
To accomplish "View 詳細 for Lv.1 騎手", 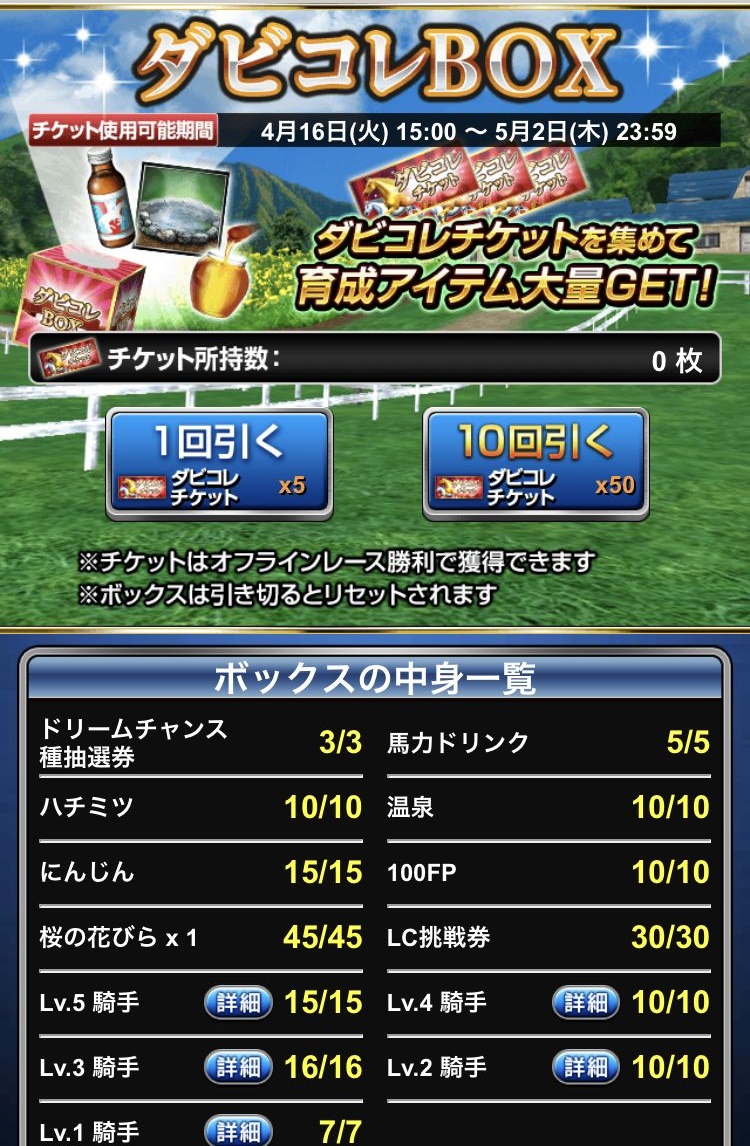I will 238,1131.
